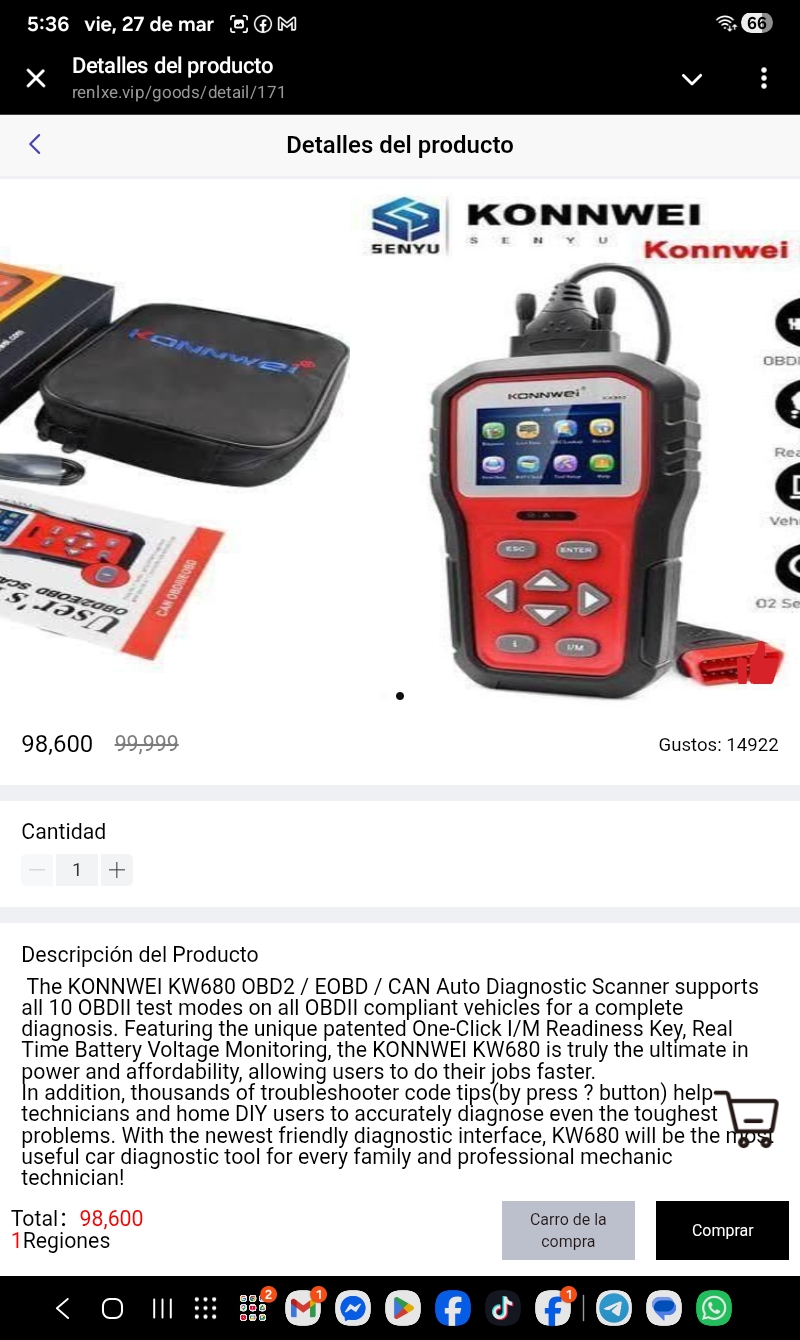Open Telegram from the taskbar
Screen dimensions: 800x1340
pyautogui.click(x=614, y=1308)
